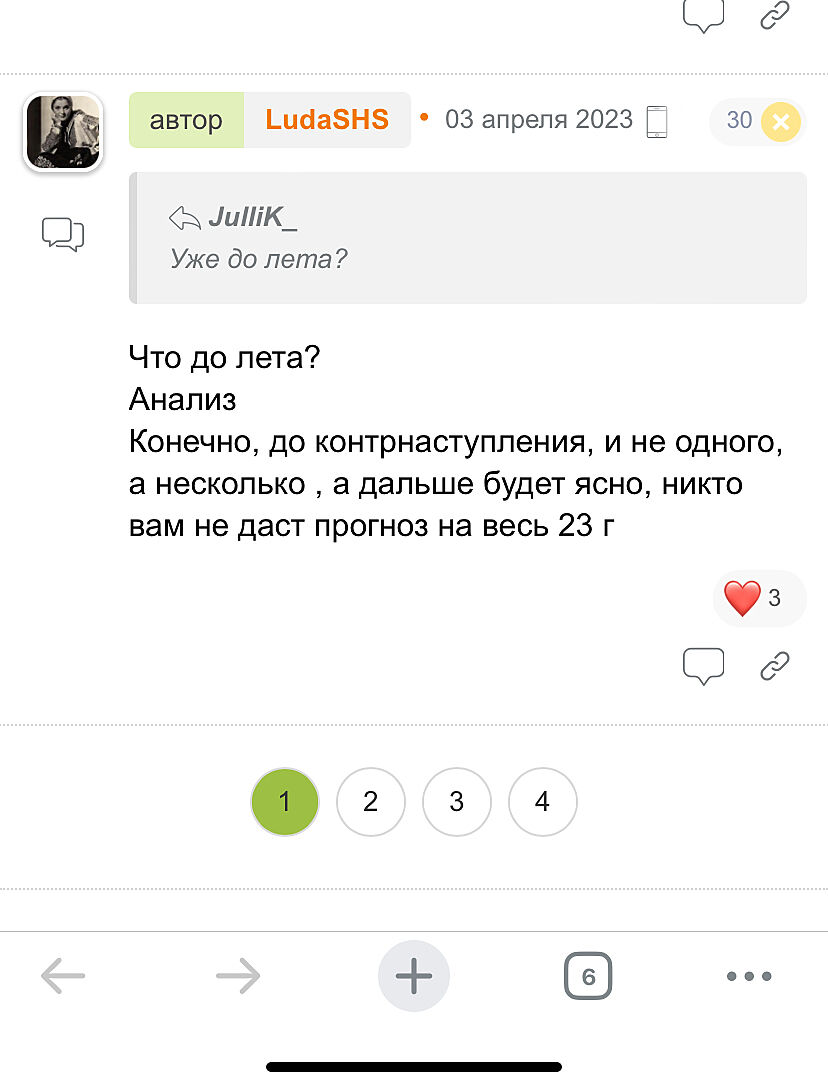Copy link of the previous comment above
This screenshot has width=828, height=1088.
pos(775,15)
